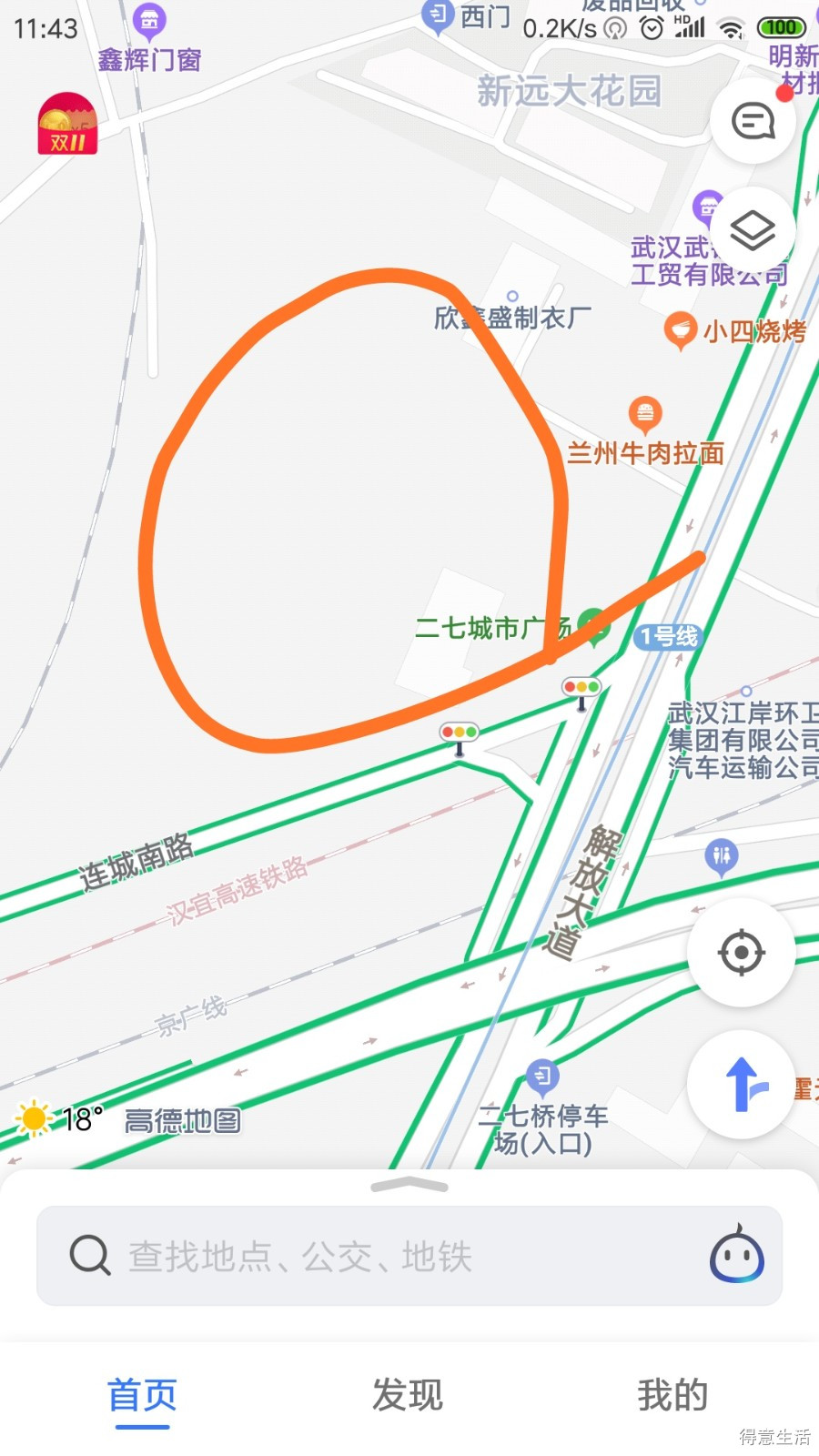Screen dimensions: 819x1456
Task: Select the 兰州牛肉拉面 restaurant marker
Action: [645, 414]
